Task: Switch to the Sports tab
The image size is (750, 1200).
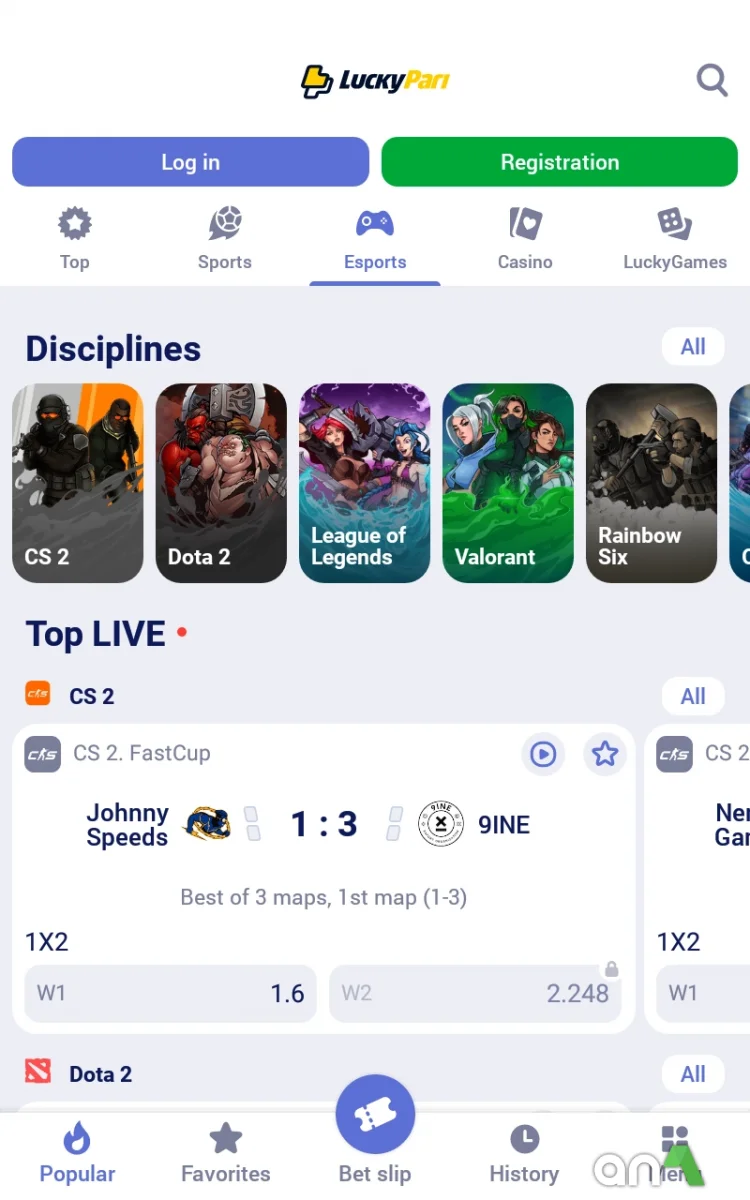Action: tap(224, 239)
